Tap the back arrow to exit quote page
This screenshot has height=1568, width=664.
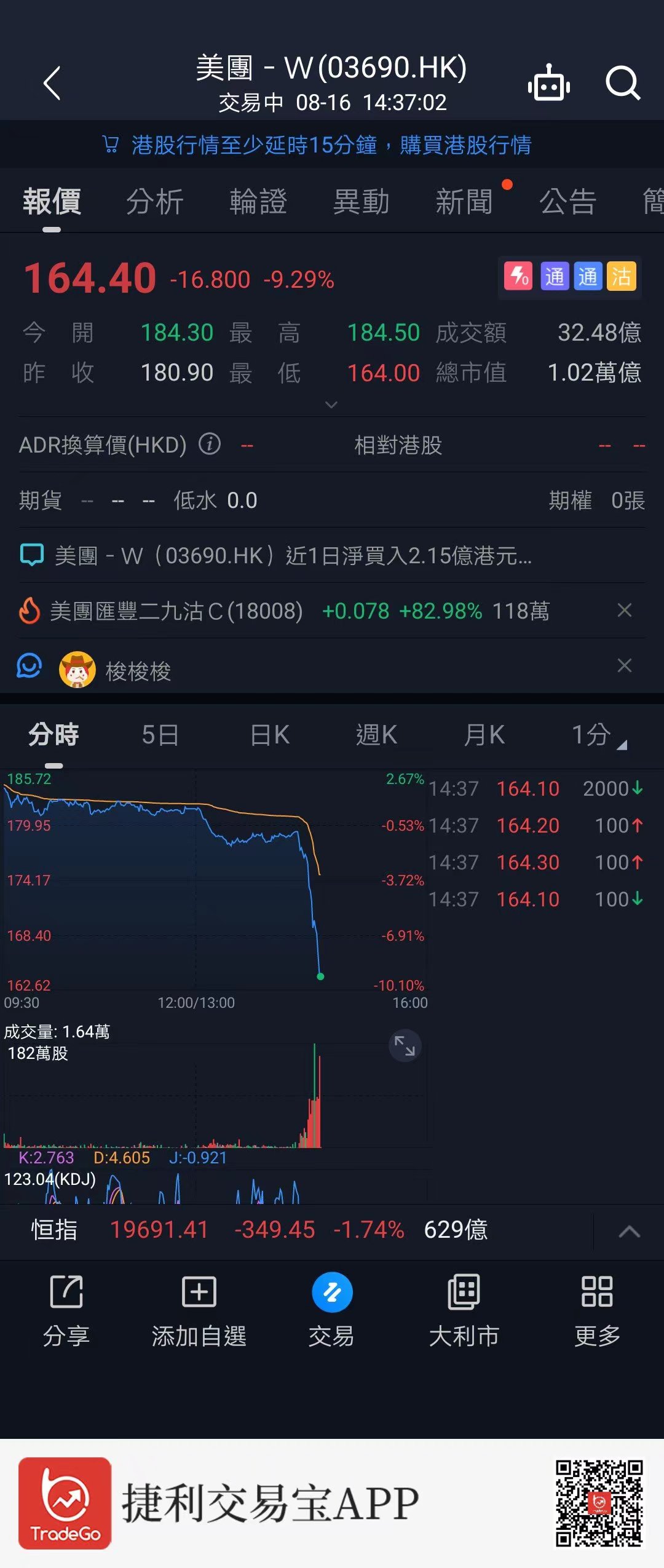pyautogui.click(x=52, y=83)
